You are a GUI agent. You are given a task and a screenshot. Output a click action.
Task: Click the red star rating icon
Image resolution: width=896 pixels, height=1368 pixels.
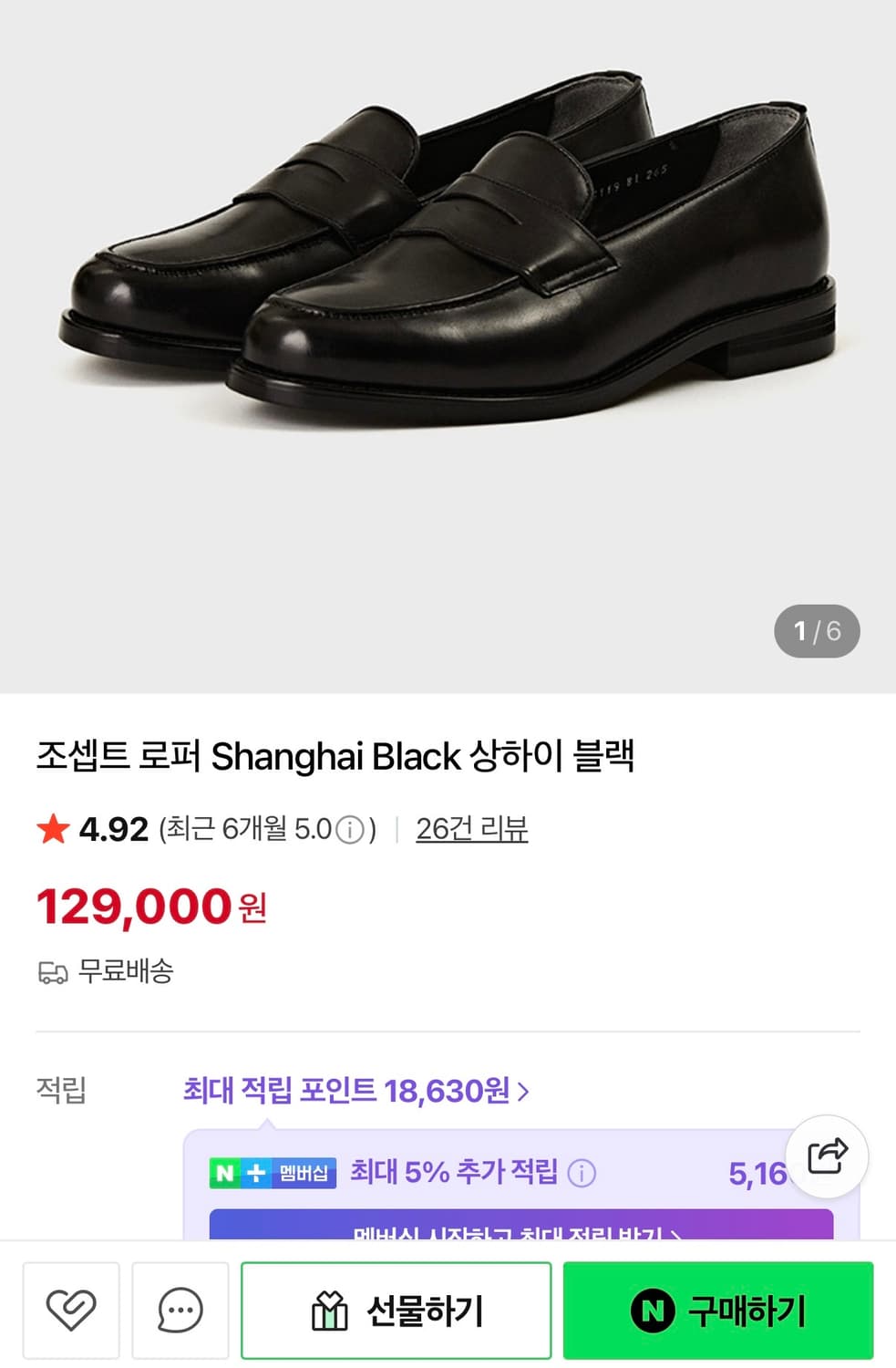tap(52, 829)
